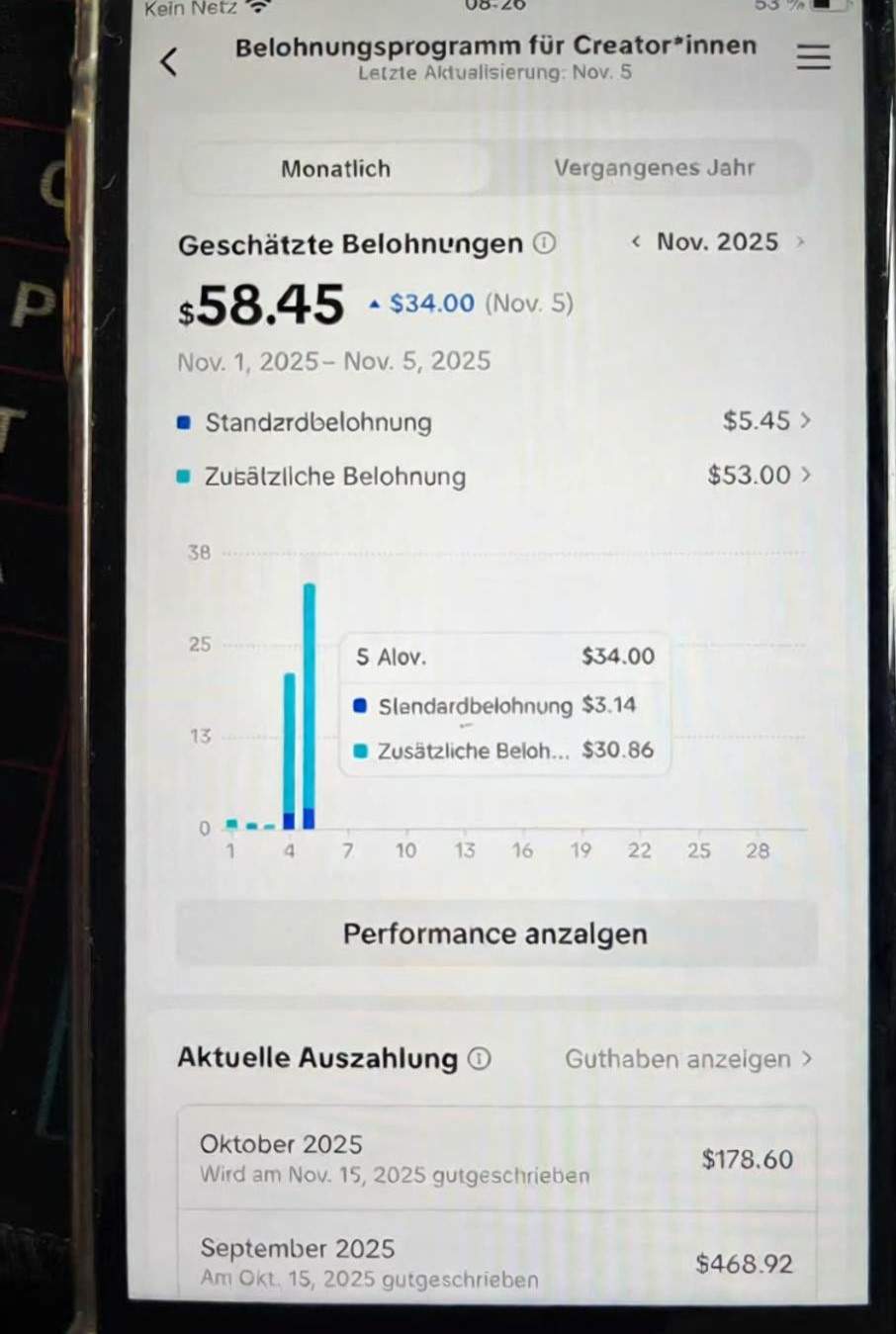896x1334 pixels.
Task: Go back using the top-left arrow
Action: tap(169, 62)
